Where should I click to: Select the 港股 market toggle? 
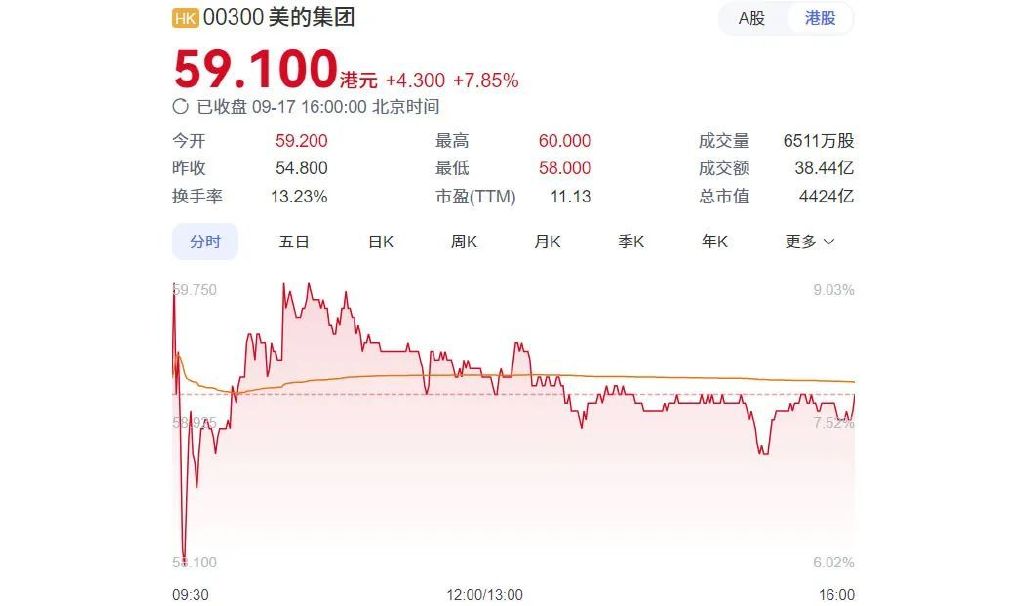click(820, 18)
